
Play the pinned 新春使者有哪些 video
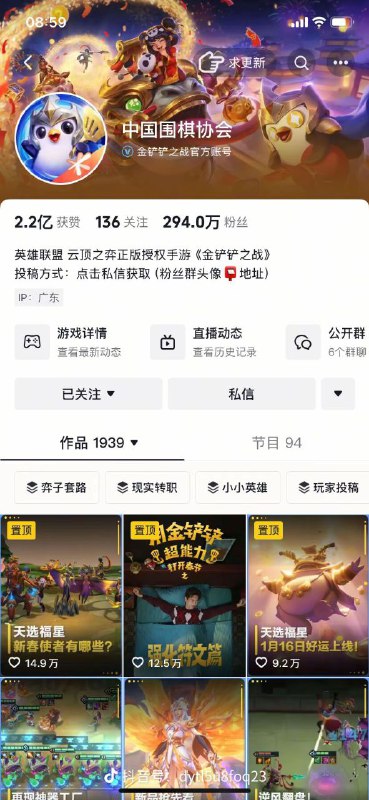click(x=61, y=595)
